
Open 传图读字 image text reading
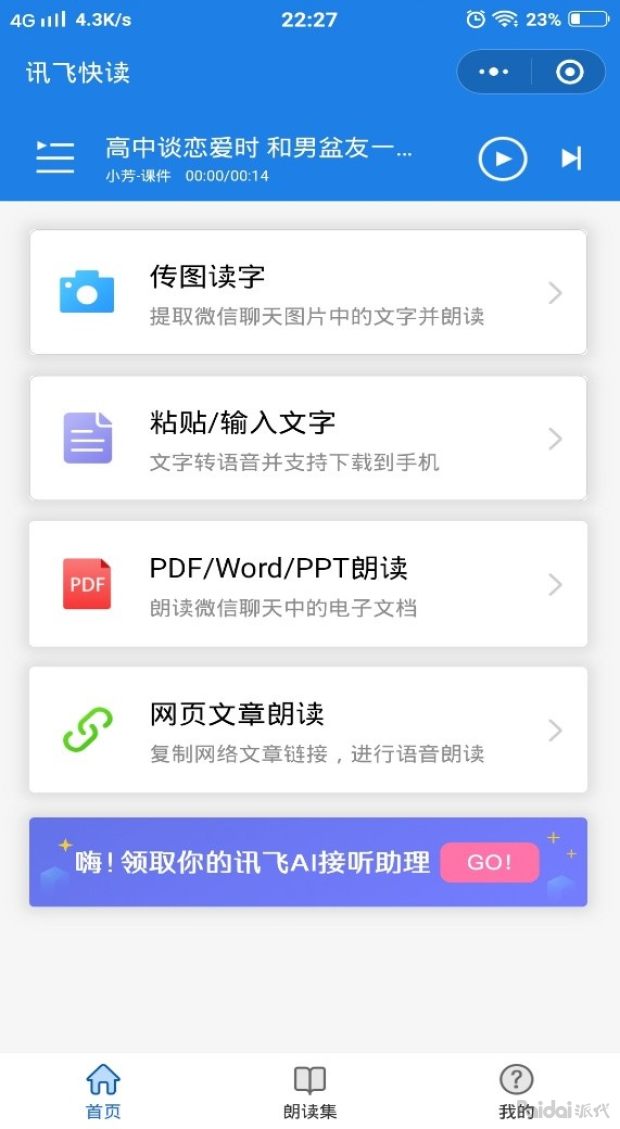308,293
